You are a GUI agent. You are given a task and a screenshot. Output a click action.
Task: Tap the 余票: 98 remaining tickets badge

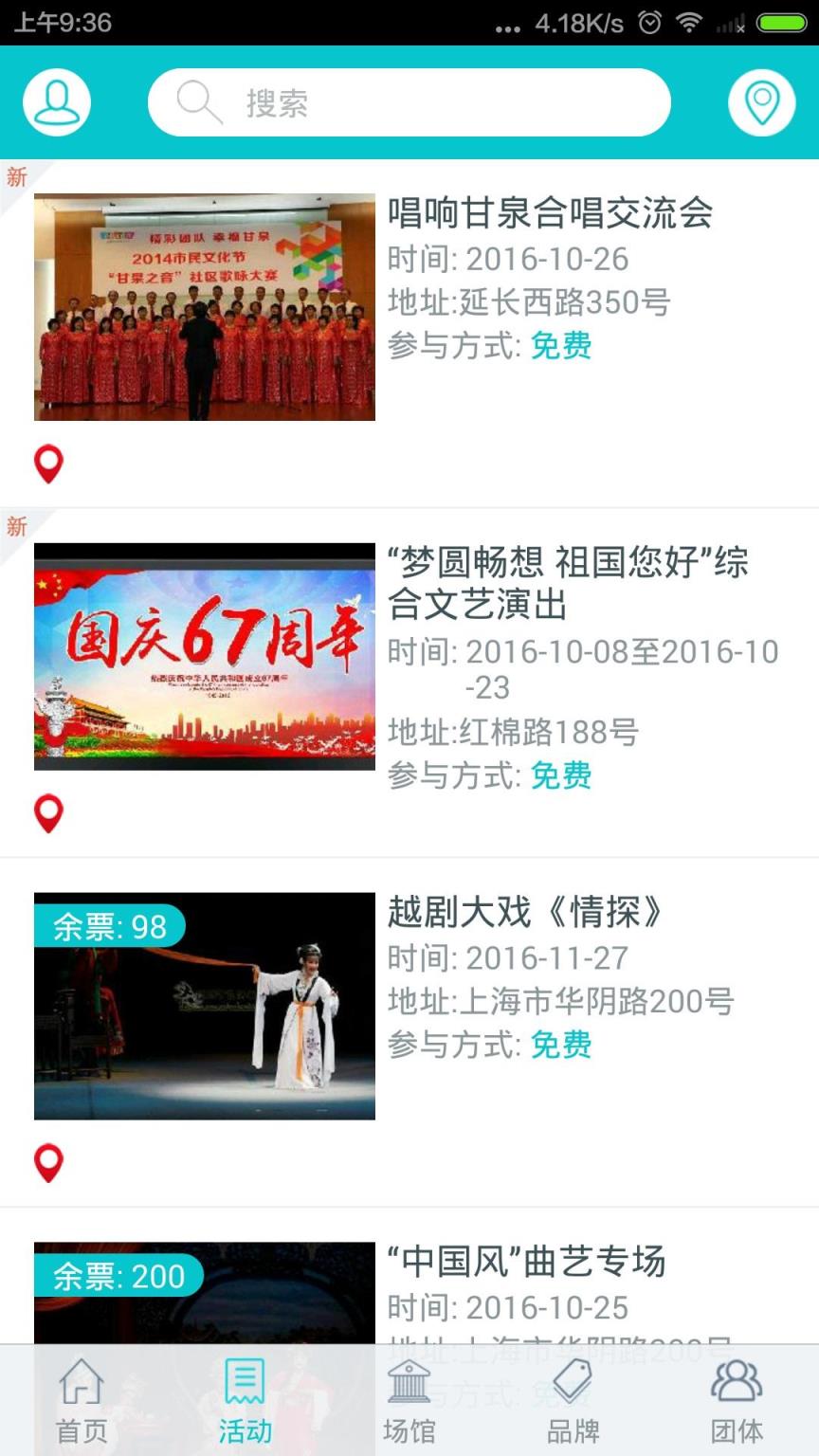(110, 926)
